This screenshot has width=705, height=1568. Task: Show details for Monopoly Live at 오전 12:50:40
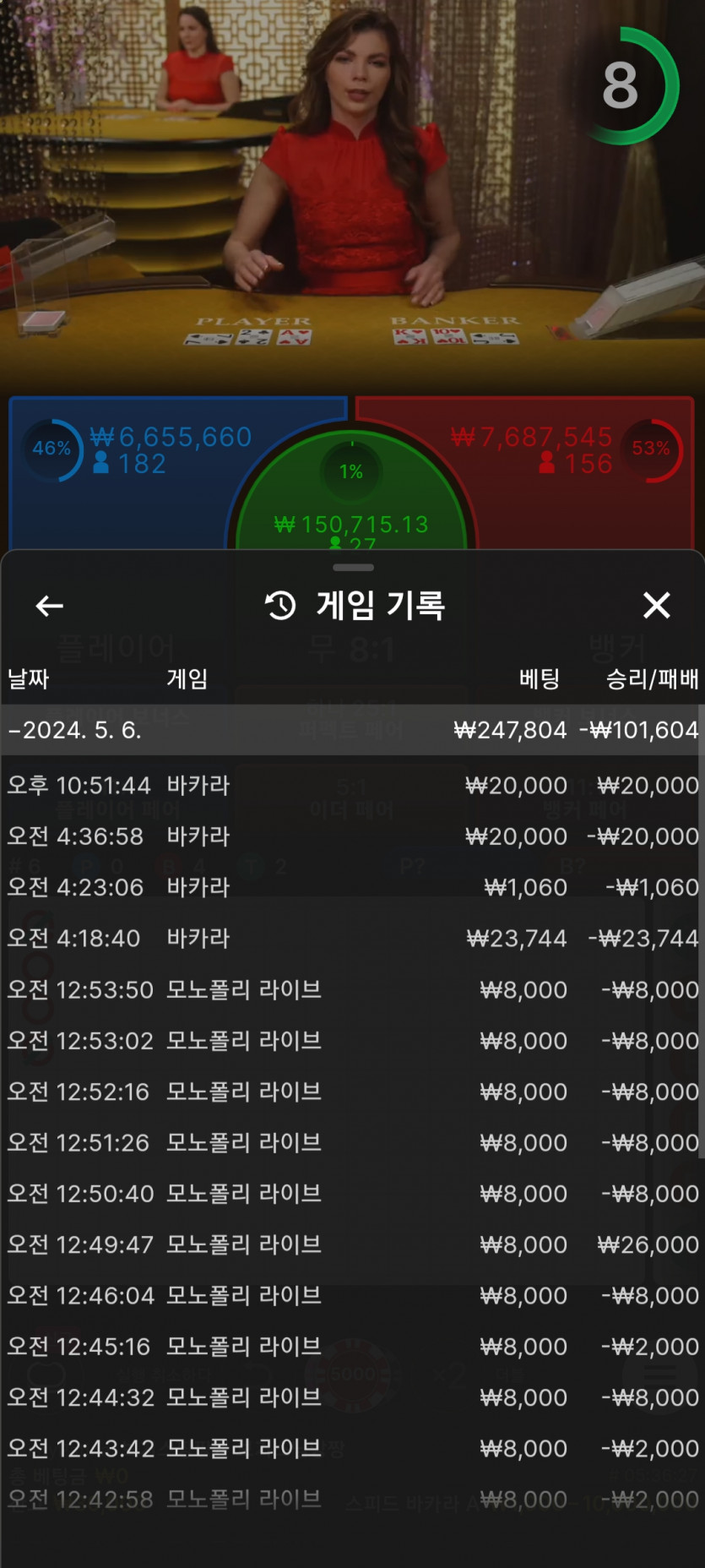tap(352, 1194)
